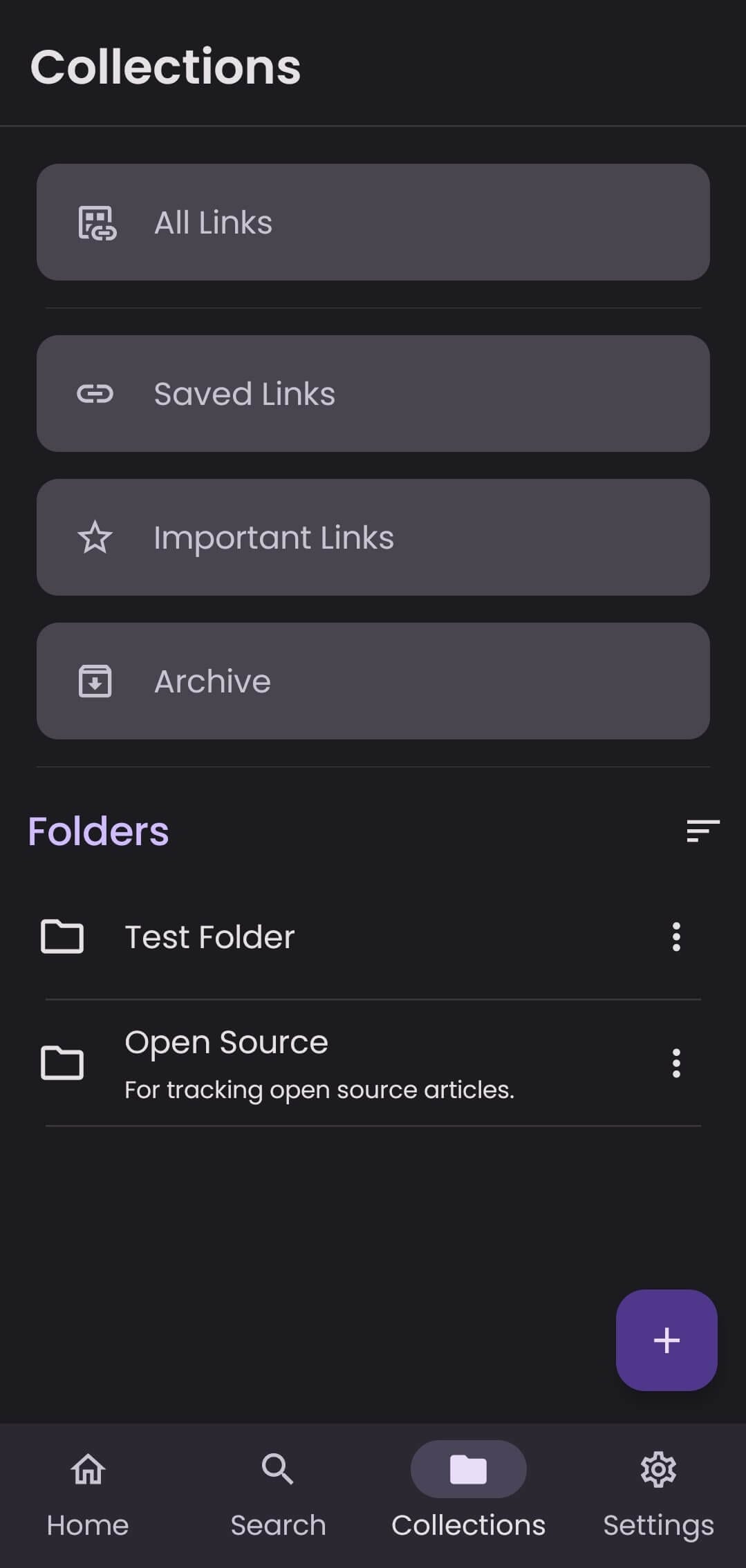Open more options for Open Source folder
Image resolution: width=746 pixels, height=1568 pixels.
[676, 1063]
